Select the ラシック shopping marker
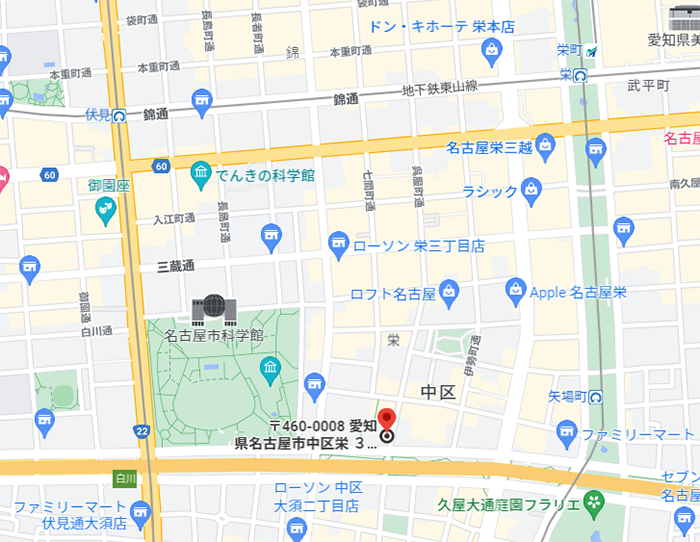 tap(531, 189)
